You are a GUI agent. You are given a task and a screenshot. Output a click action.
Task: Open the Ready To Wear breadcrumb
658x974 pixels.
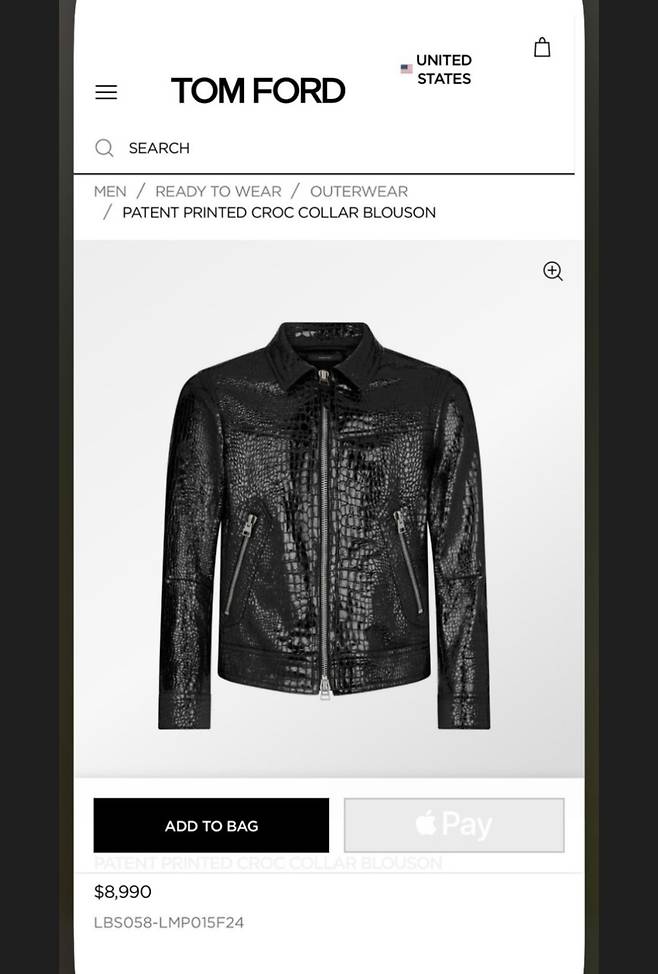click(218, 191)
